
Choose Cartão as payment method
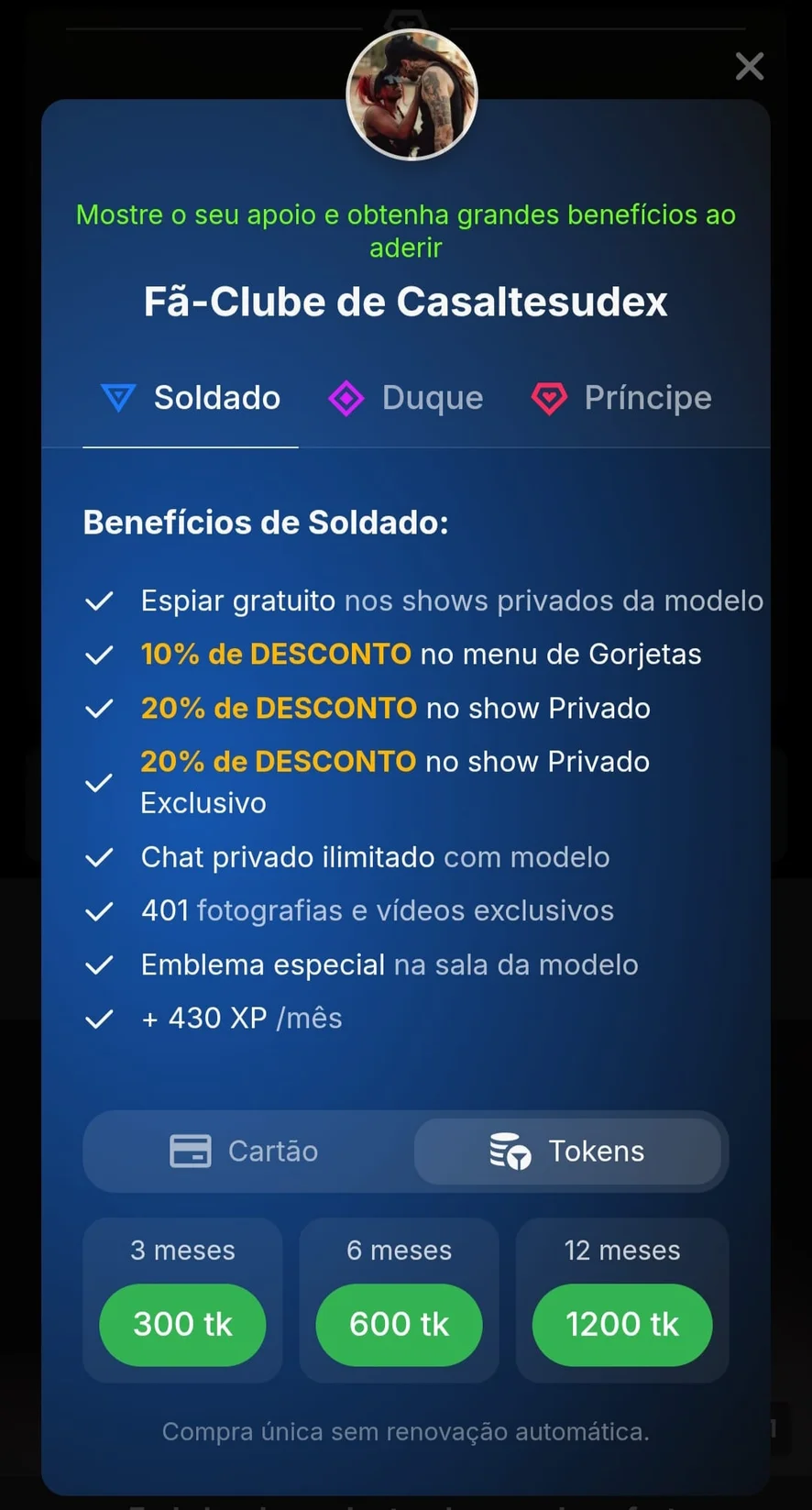(245, 1151)
